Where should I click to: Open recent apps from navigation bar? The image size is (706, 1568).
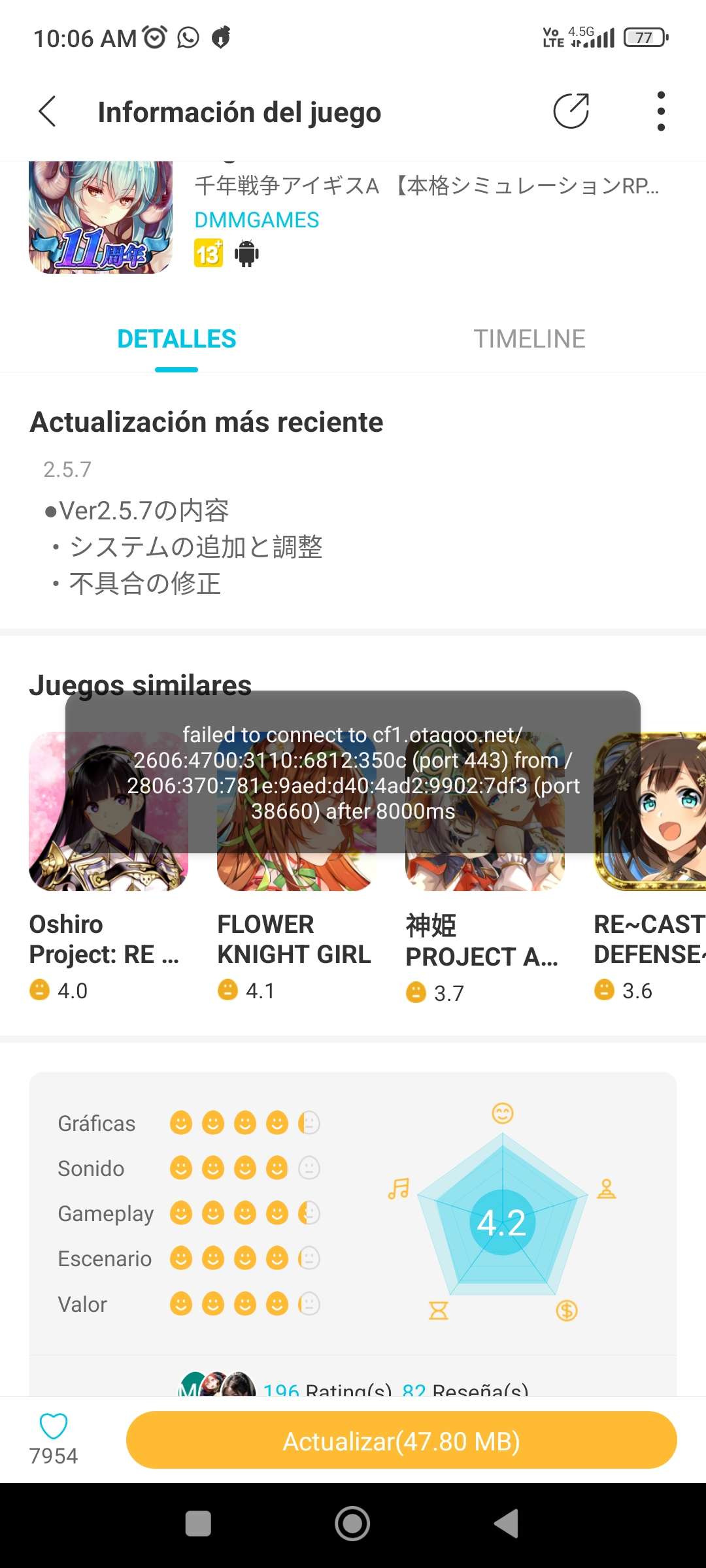point(198,1524)
